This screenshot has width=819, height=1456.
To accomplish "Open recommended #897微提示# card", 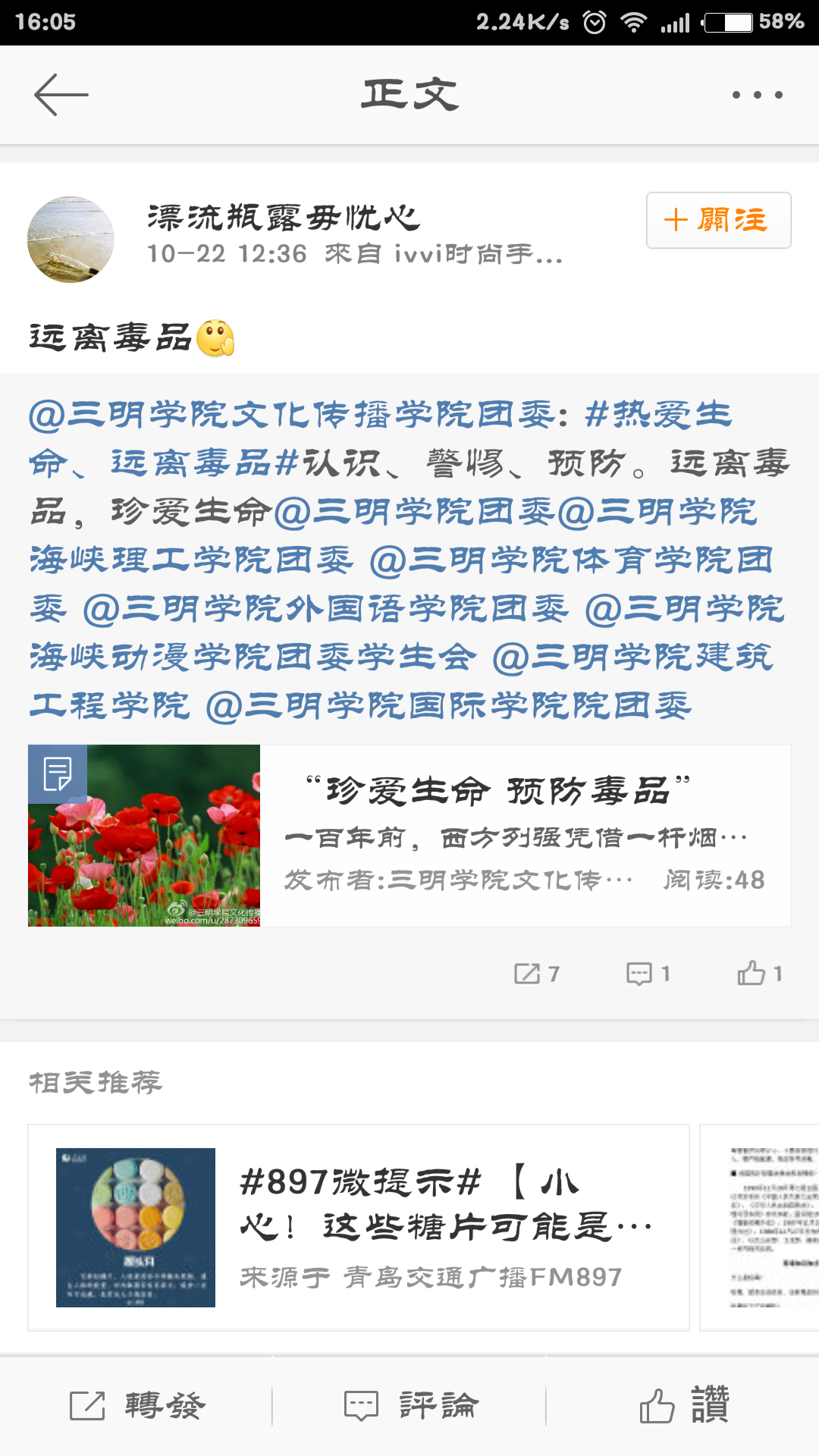I will 358,1227.
